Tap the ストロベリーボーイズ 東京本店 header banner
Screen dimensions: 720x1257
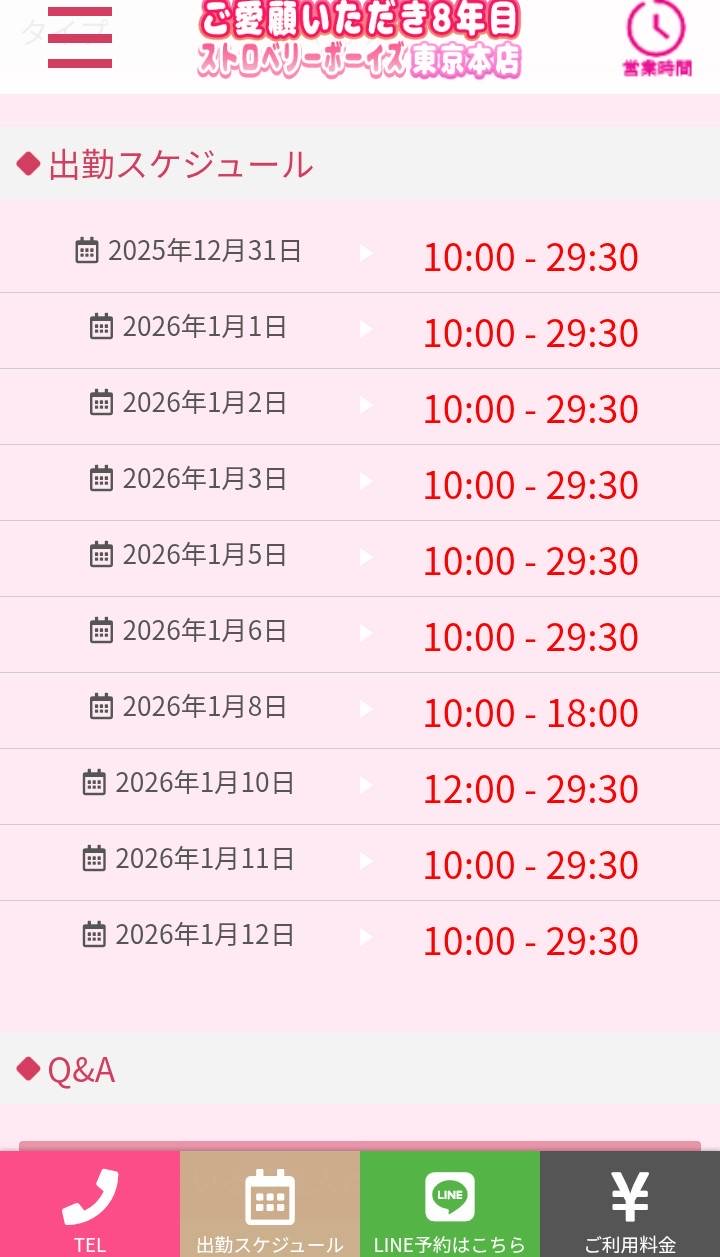point(360,40)
